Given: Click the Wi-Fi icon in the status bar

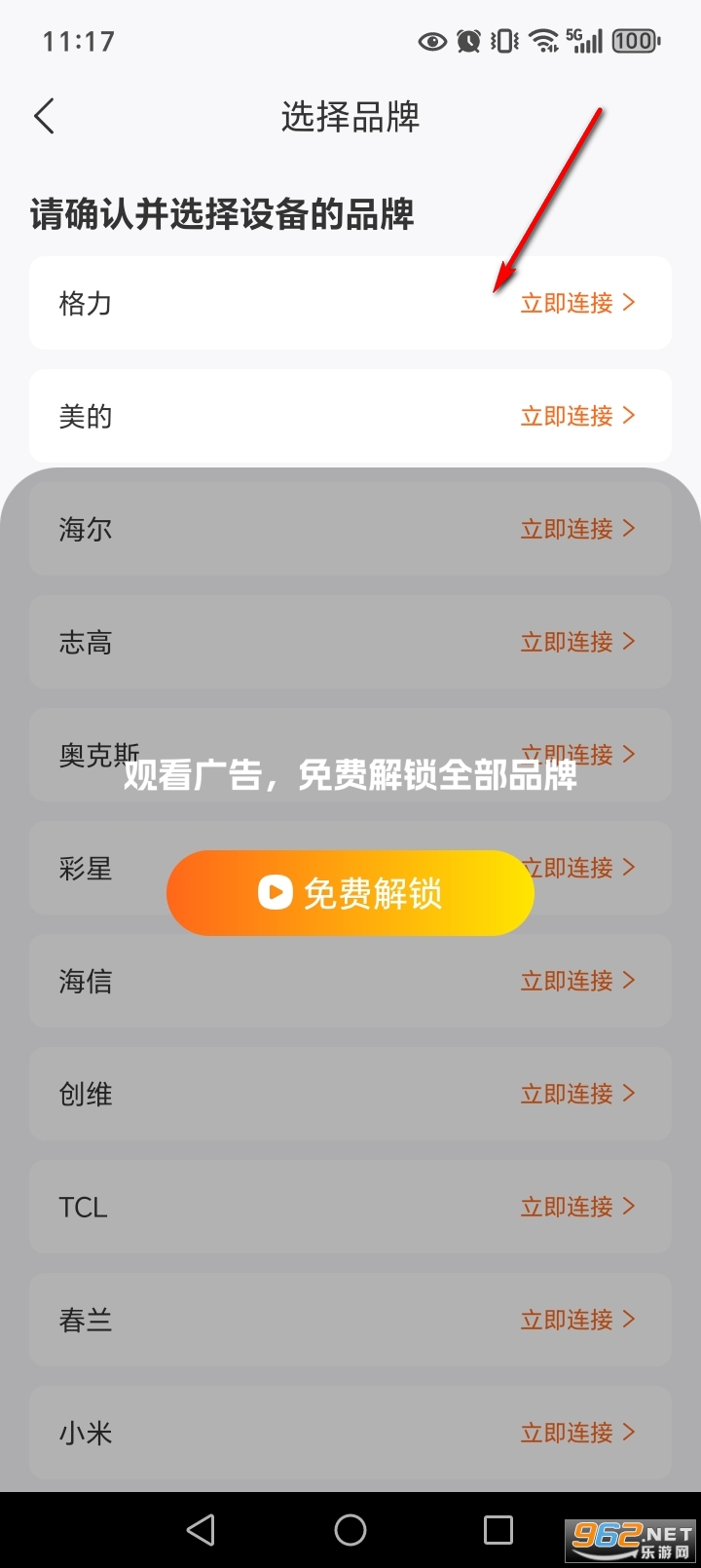Looking at the screenshot, I should (x=540, y=41).
